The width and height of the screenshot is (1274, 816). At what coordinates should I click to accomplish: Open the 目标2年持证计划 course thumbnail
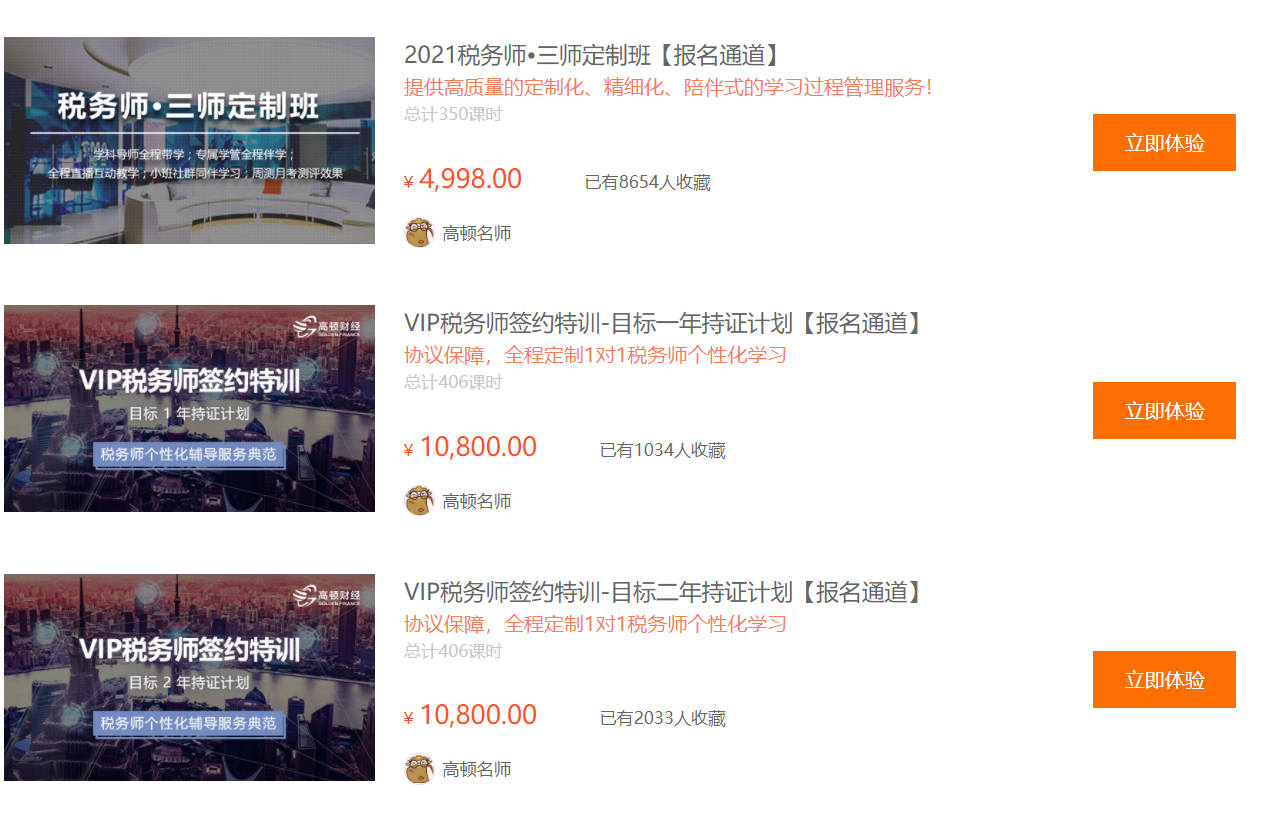click(189, 677)
